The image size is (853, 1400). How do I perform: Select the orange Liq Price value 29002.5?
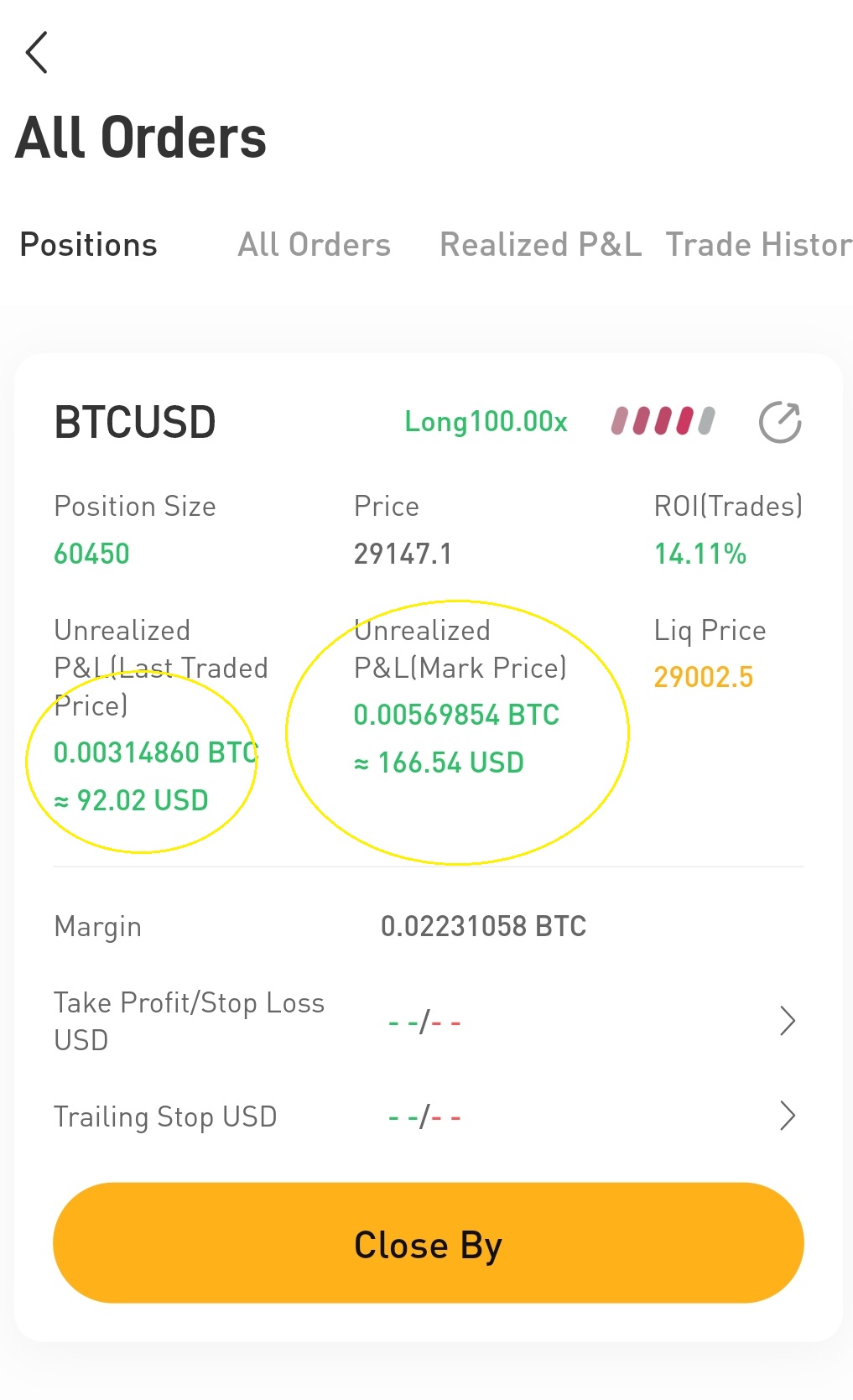pos(703,677)
